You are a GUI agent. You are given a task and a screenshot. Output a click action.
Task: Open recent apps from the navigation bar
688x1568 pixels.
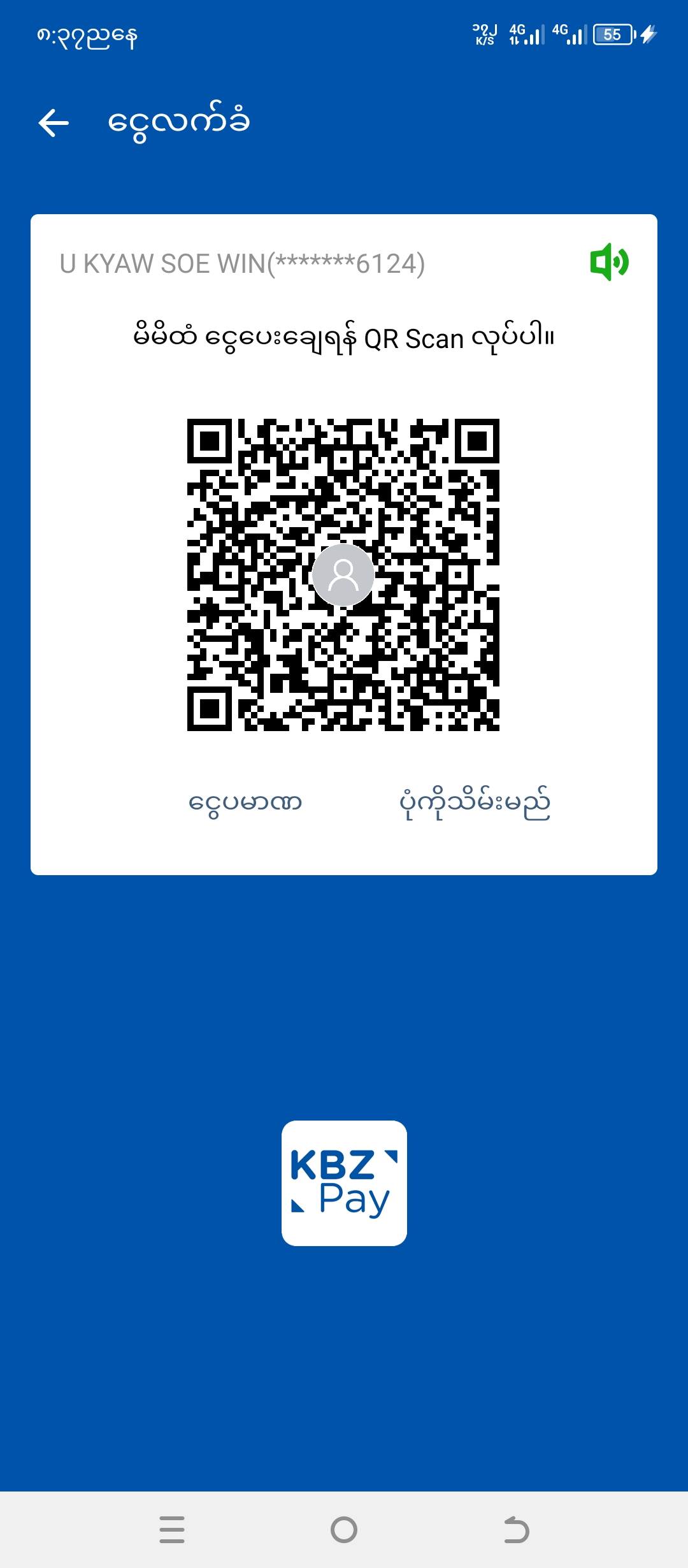(x=172, y=1529)
